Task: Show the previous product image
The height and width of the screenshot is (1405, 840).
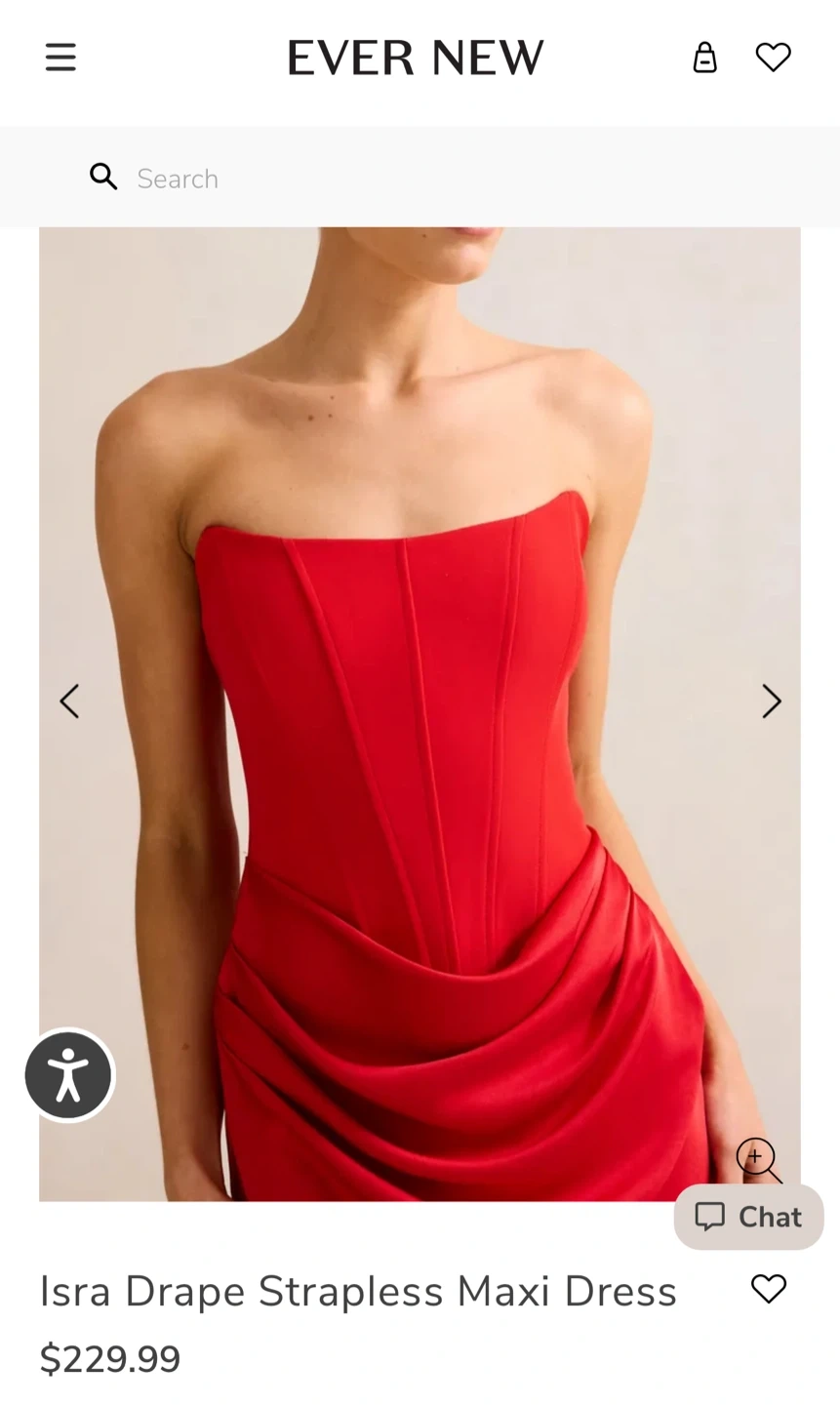Action: coord(69,701)
